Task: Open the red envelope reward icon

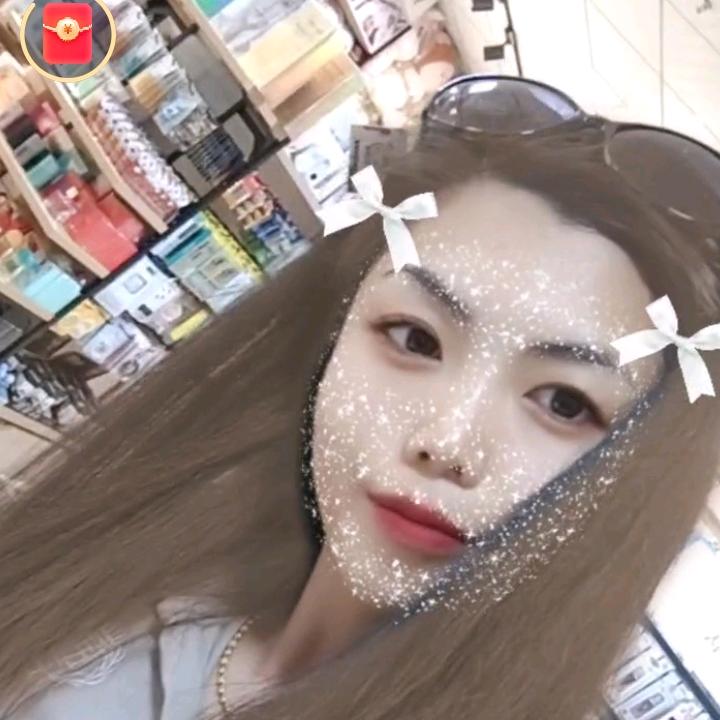Action: [x=67, y=35]
